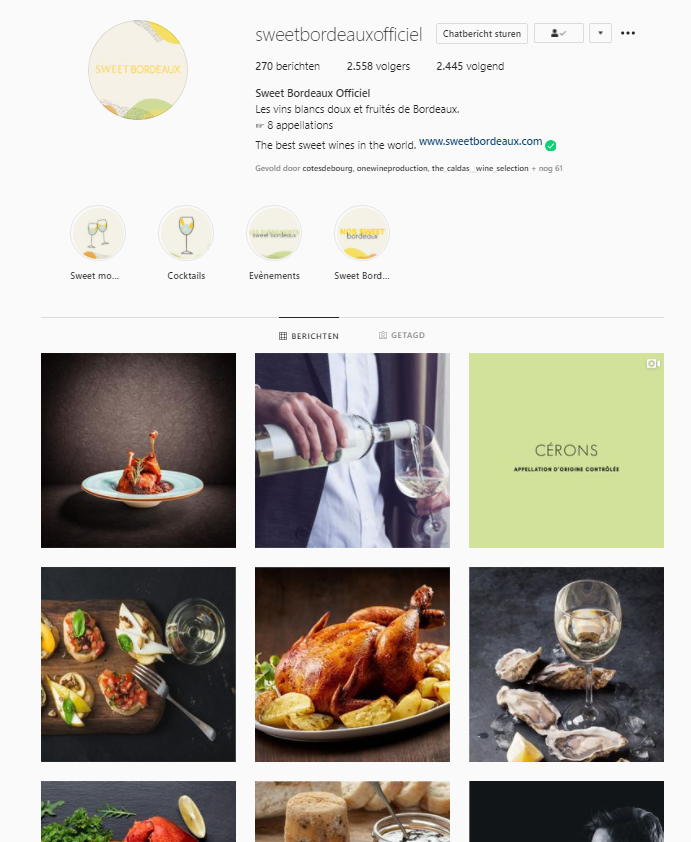Open the bruschetta board post
Viewport: 691px width, 842px height.
click(138, 664)
